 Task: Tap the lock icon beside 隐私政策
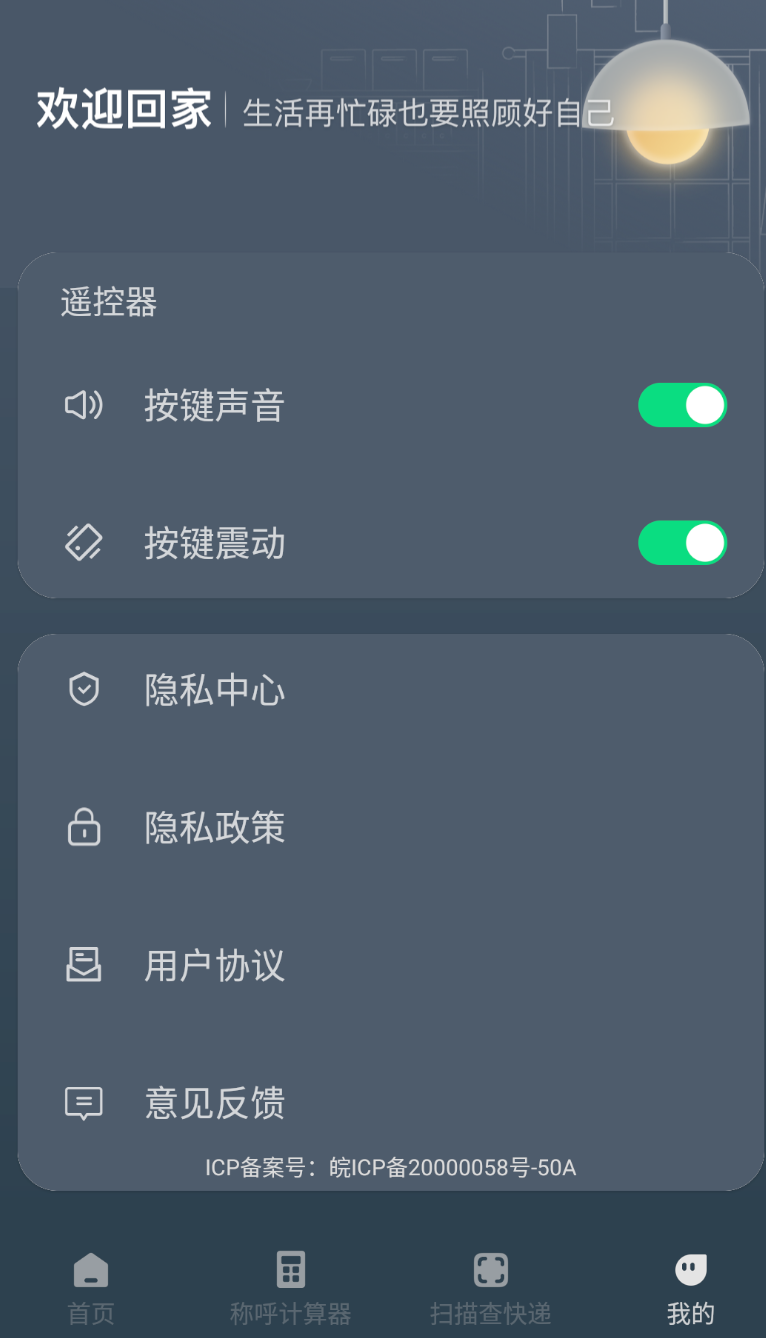point(85,827)
